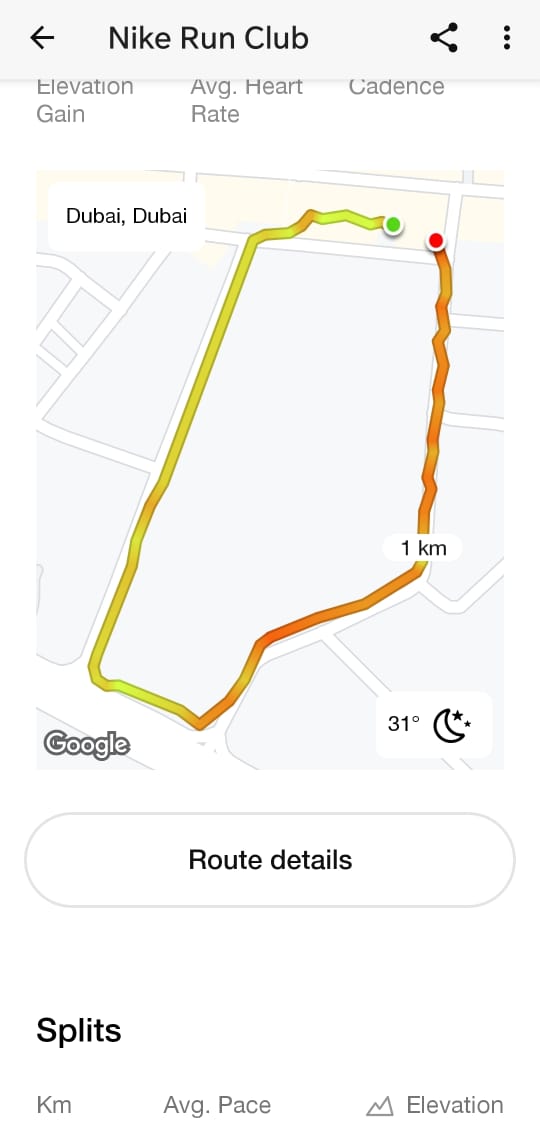Go back using the arrow
The image size is (540, 1136).
(42, 38)
